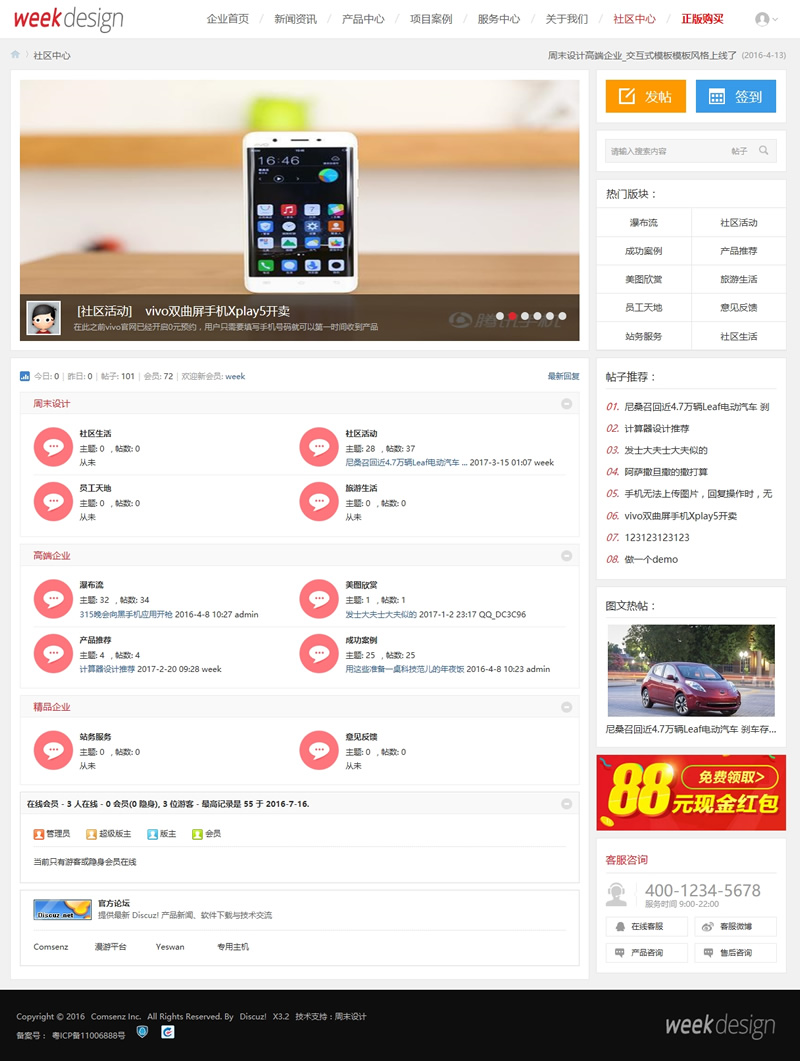800x1061 pixels.
Task: Open the user avatar dropdown
Action: 766,19
